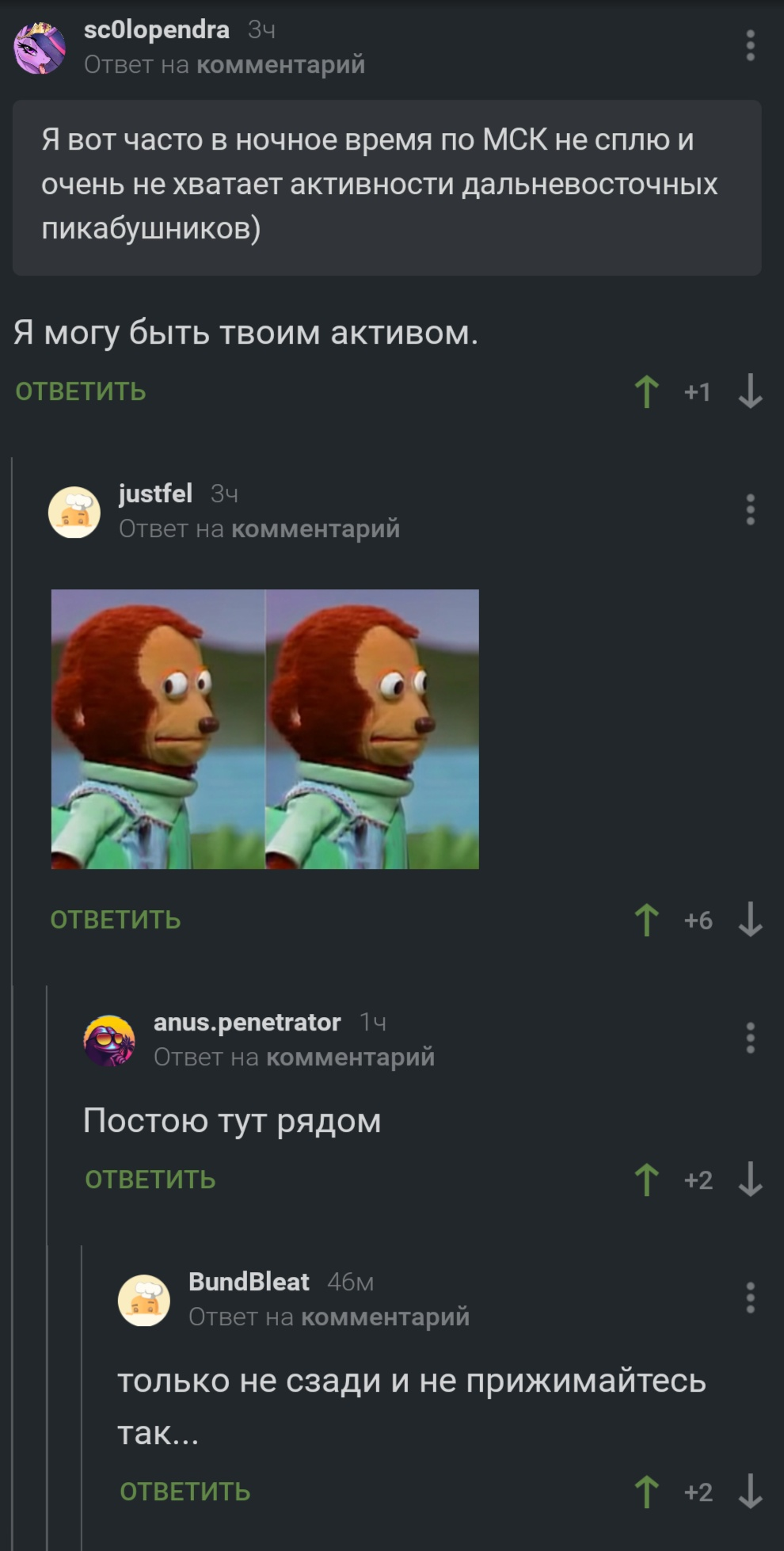
Task: Downvote justfel's image comment
Action: point(750,920)
